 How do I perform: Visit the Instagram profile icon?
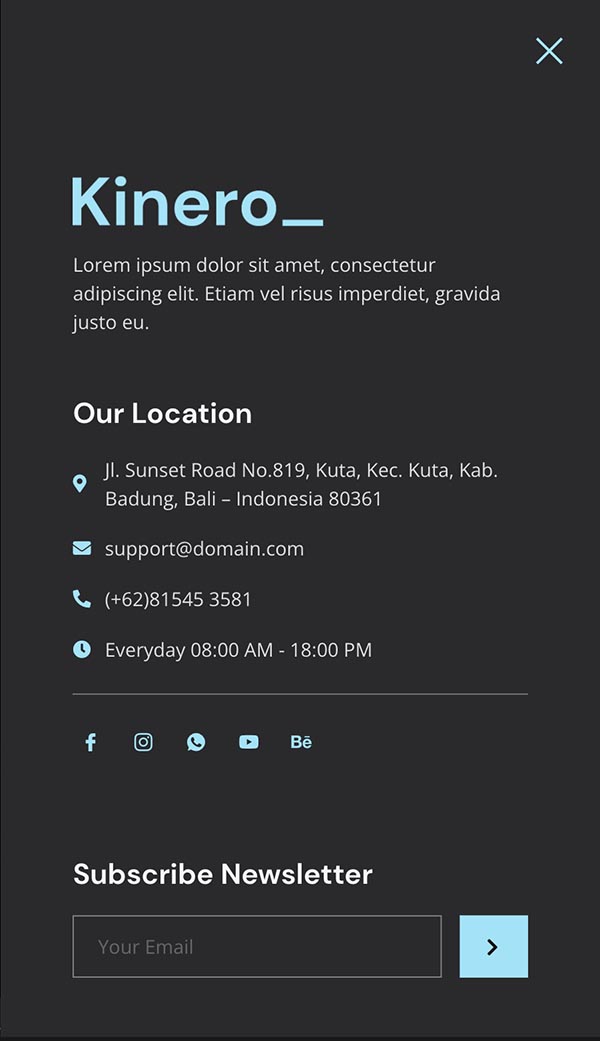tap(143, 742)
